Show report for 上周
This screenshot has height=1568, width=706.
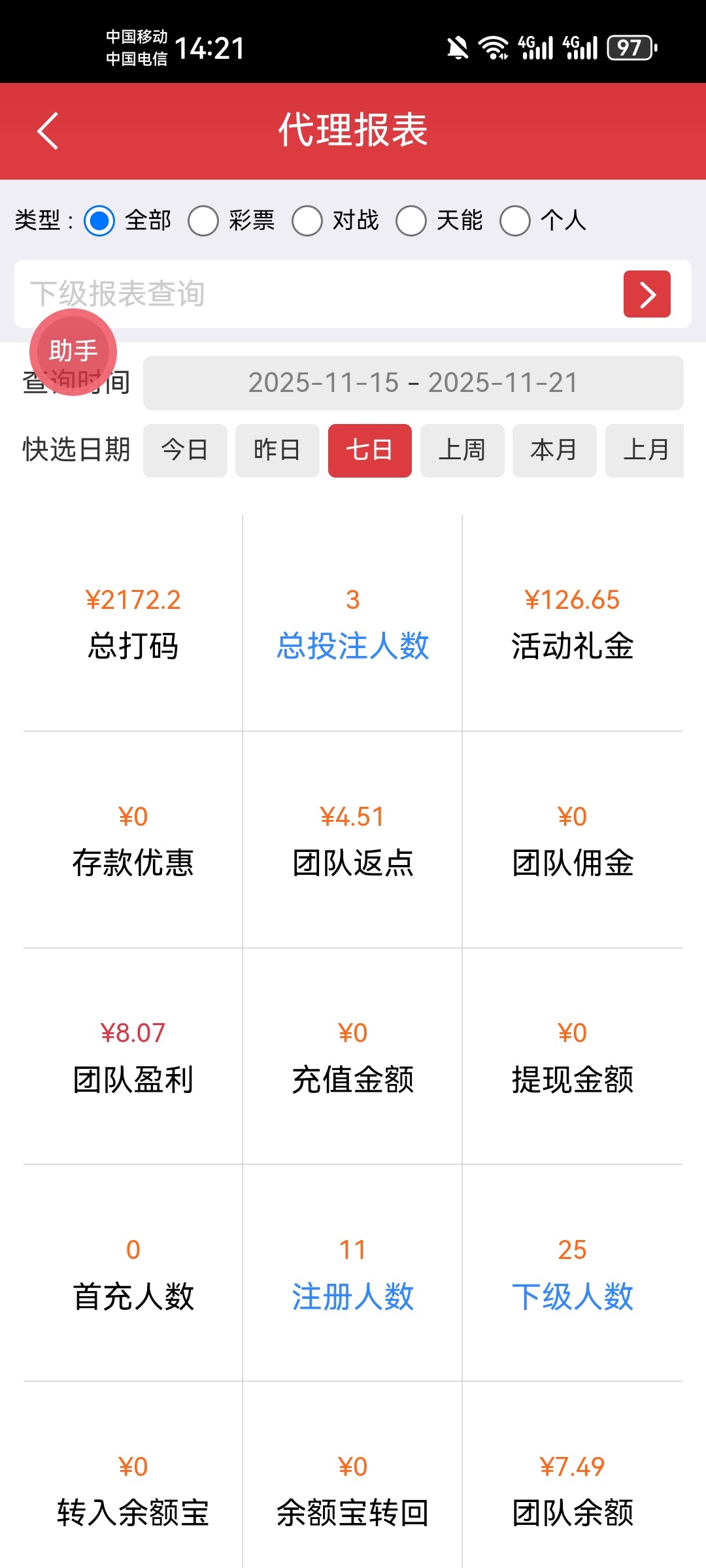click(x=462, y=451)
